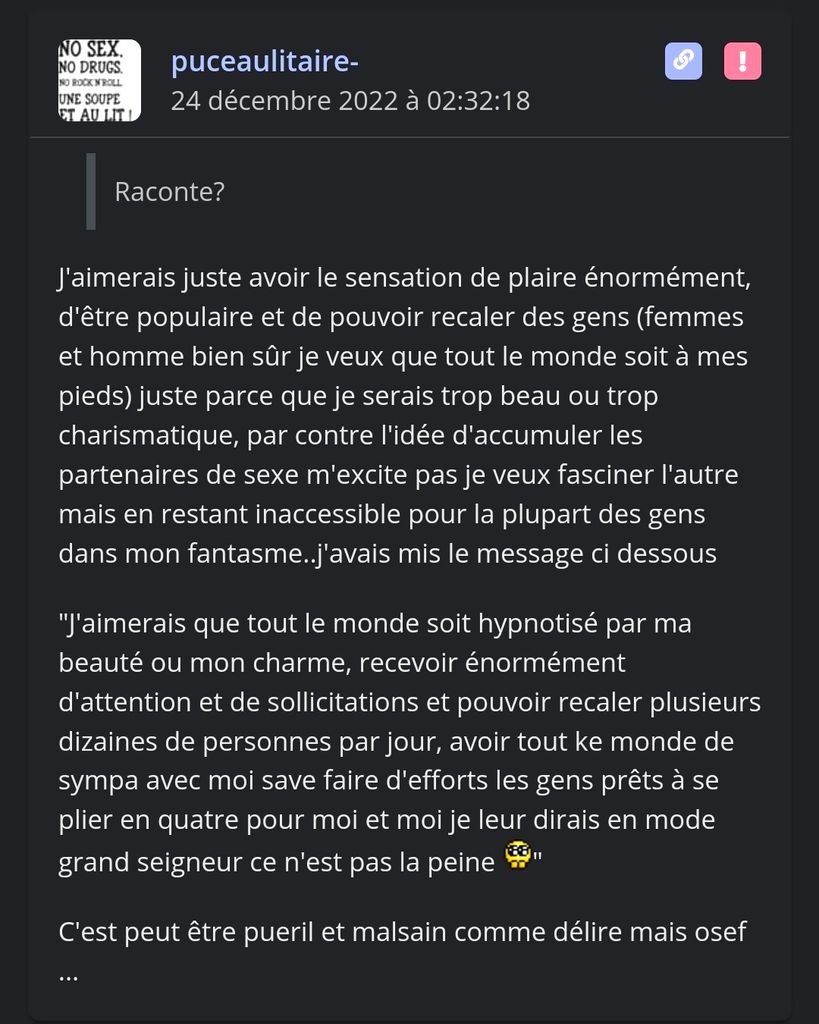Screen dimensions: 819x1024
Task: Open puceaulitaire-'s profile from the username
Action: 265,62
